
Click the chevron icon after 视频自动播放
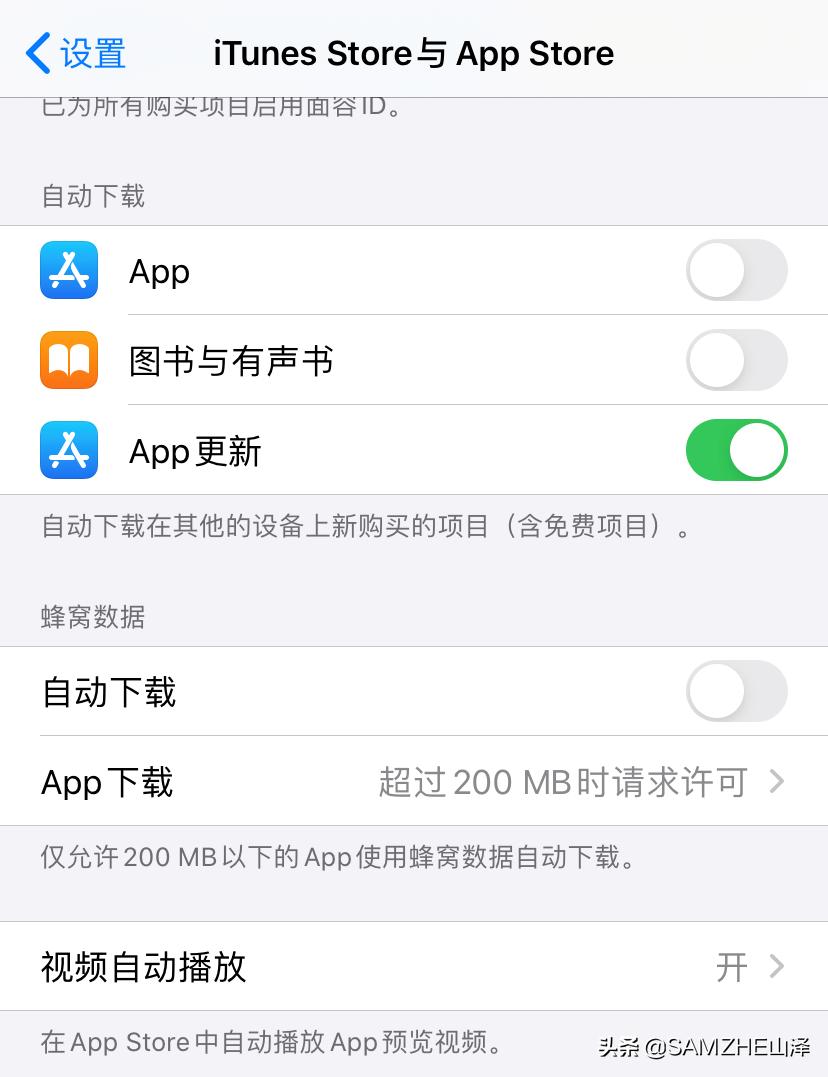coord(776,966)
